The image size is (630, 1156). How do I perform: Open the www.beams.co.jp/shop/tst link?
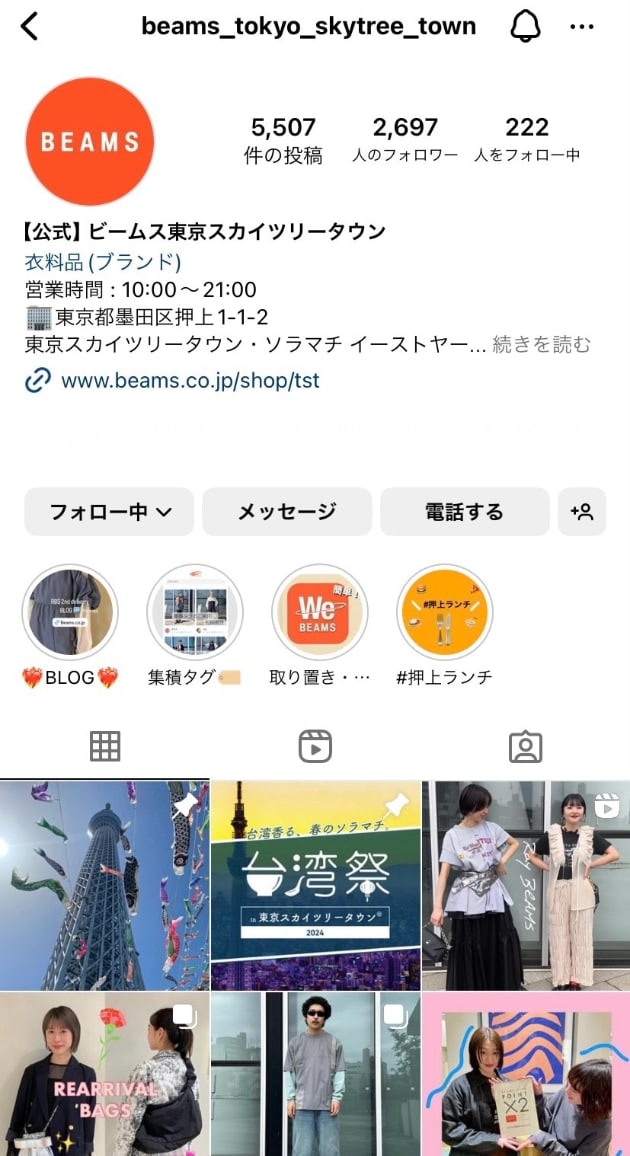(x=190, y=381)
